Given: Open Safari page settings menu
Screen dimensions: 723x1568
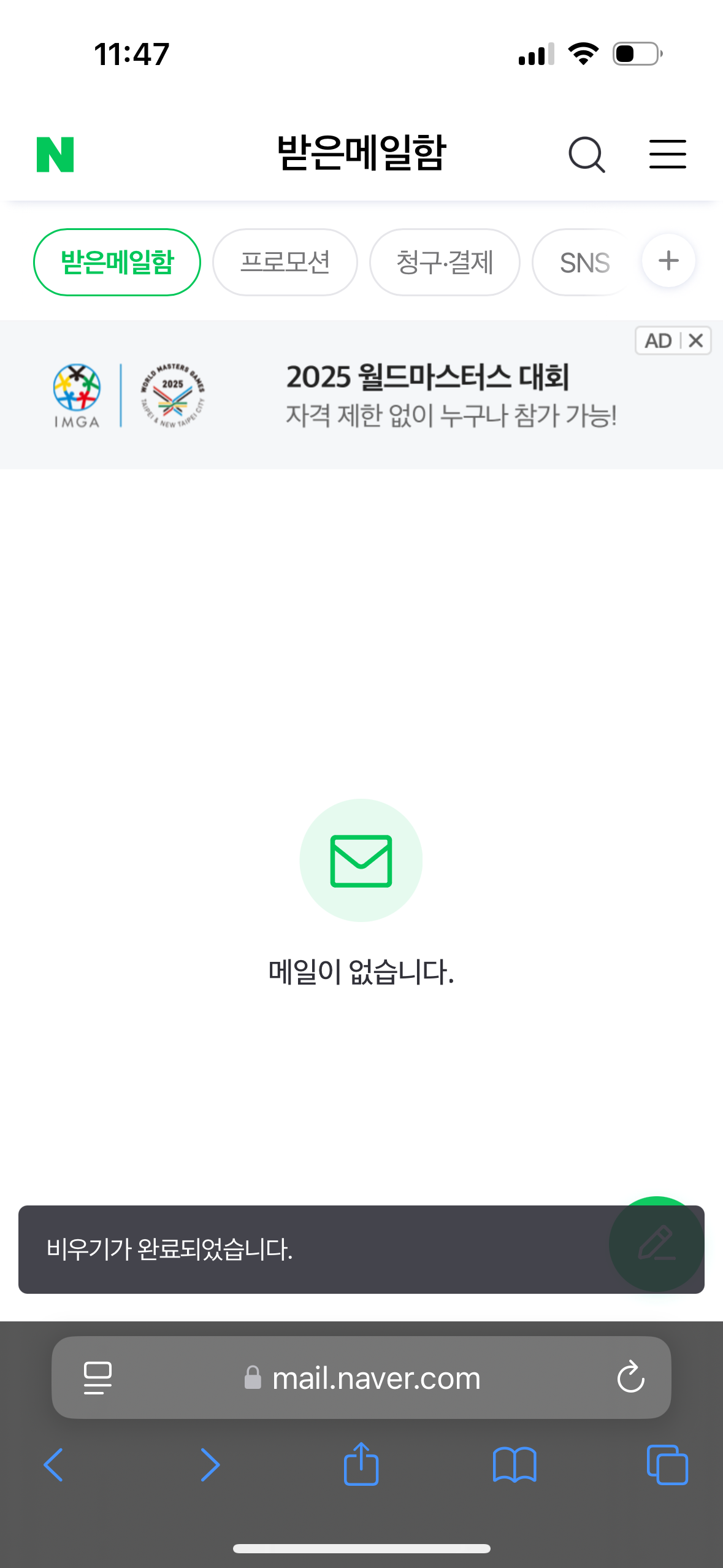Looking at the screenshot, I should (98, 1378).
